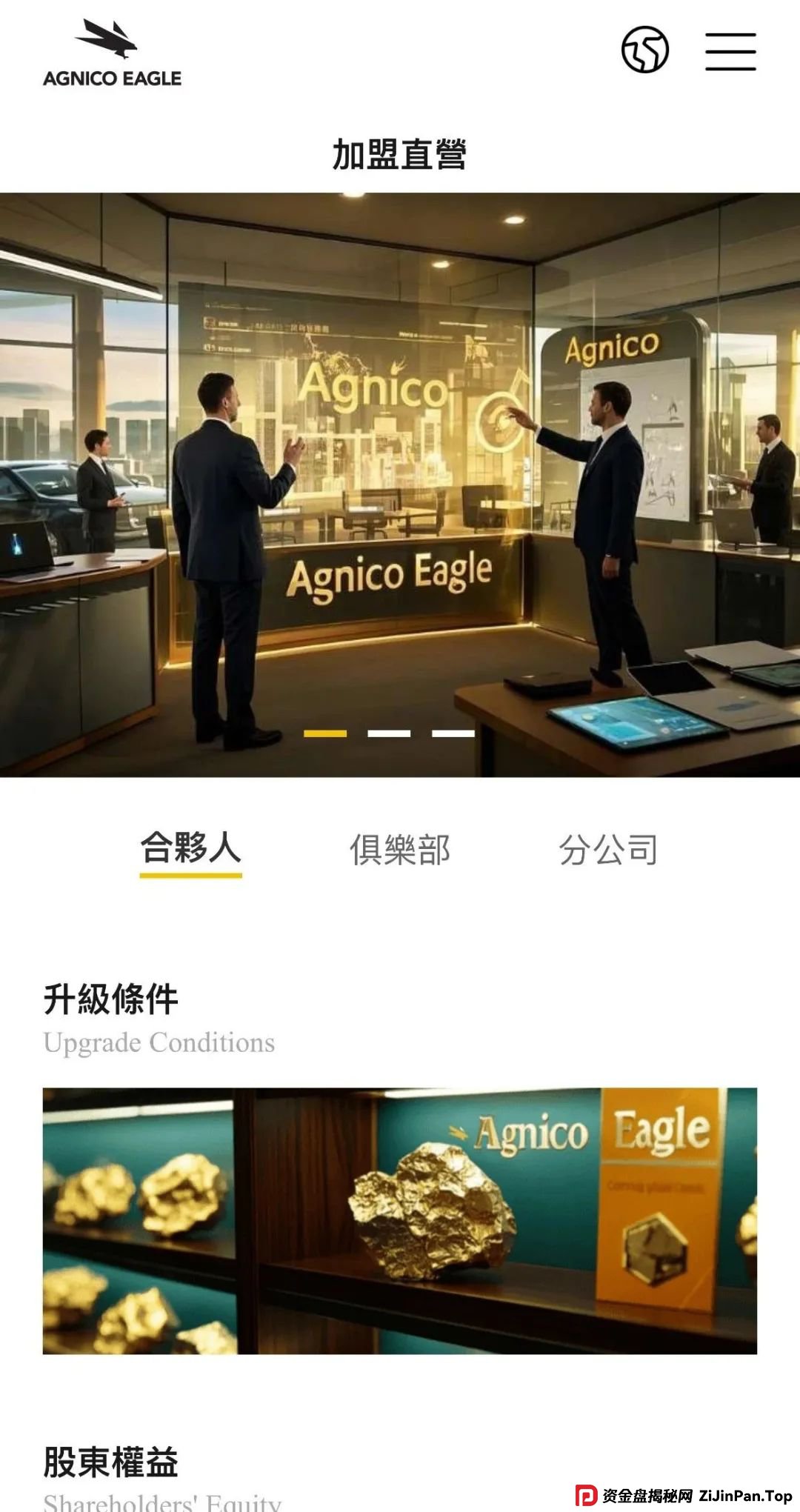Click the hero banner showing Agnico Eagle office
800x1512 pixels.
400,482
